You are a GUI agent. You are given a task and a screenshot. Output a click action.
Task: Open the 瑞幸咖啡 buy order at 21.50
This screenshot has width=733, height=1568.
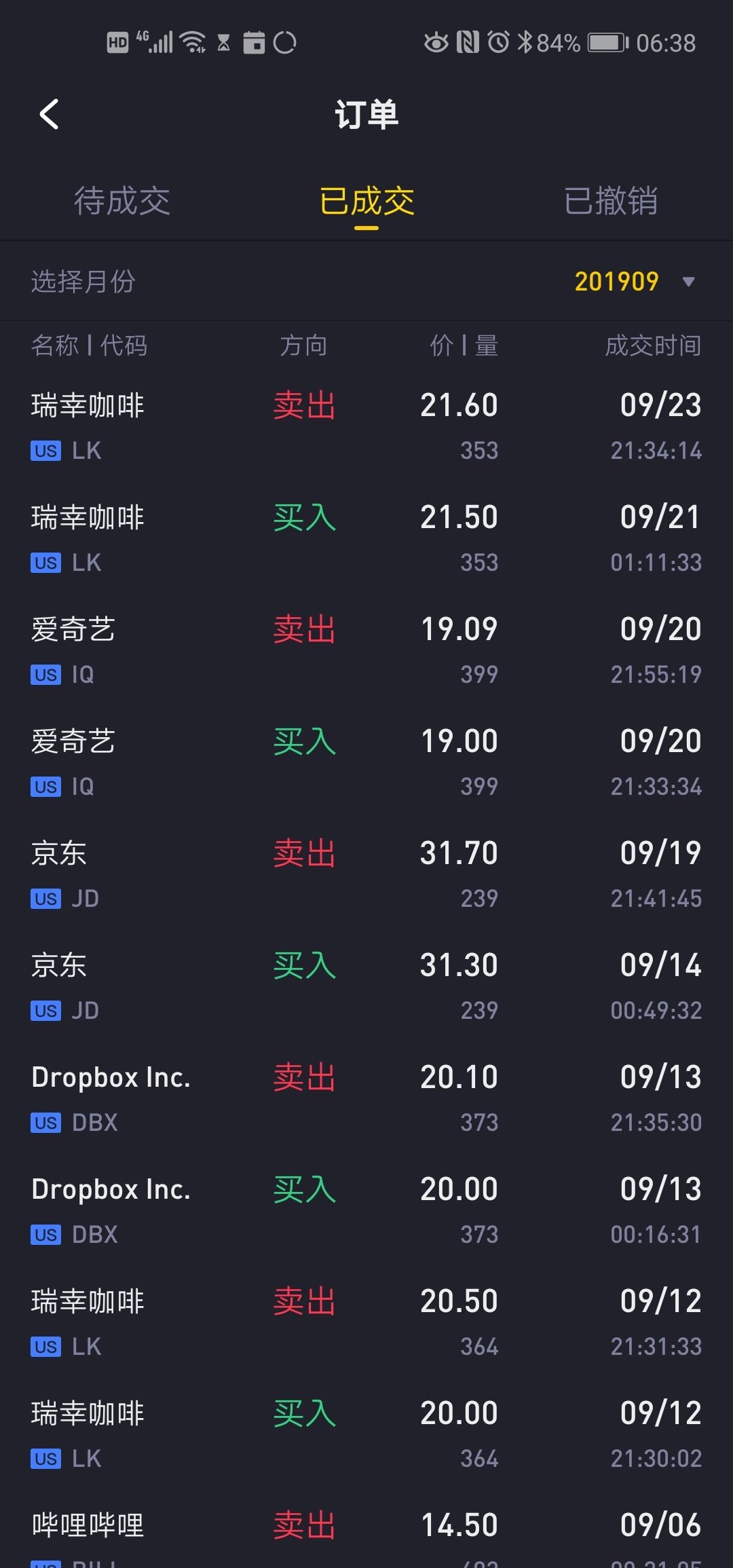coord(366,538)
